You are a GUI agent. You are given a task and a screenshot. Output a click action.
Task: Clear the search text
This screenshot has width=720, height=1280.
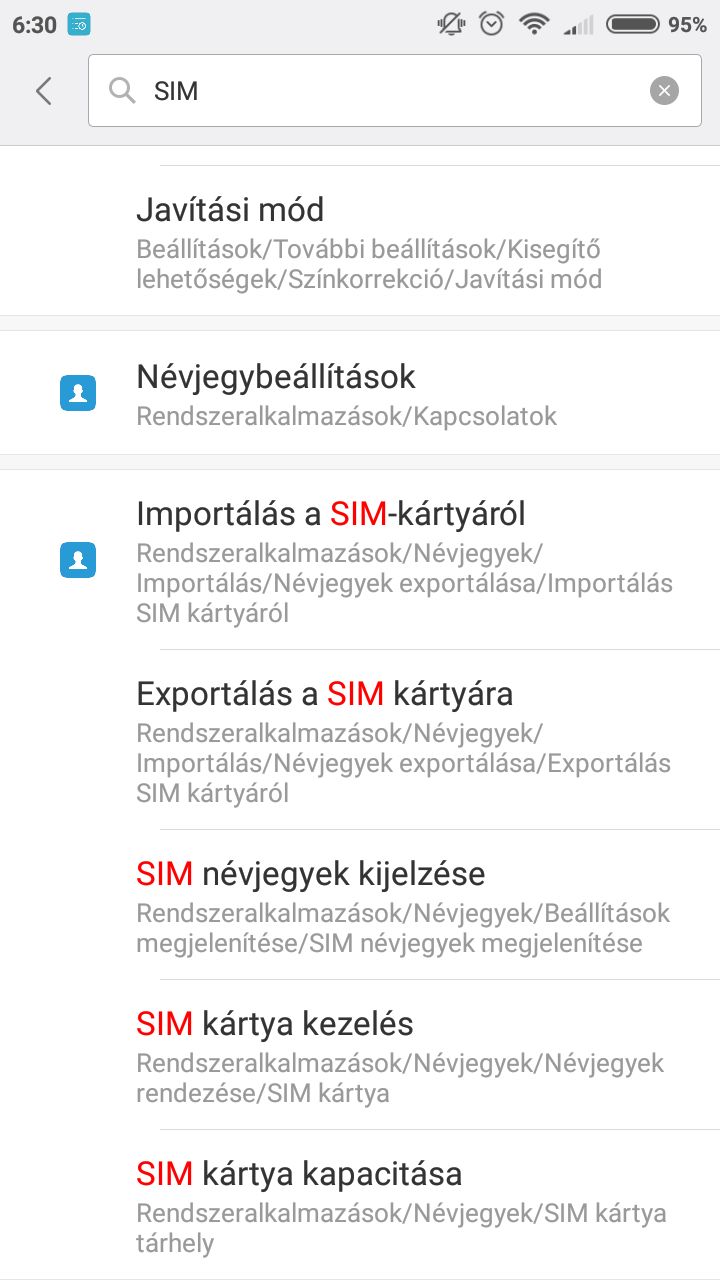pyautogui.click(x=664, y=91)
